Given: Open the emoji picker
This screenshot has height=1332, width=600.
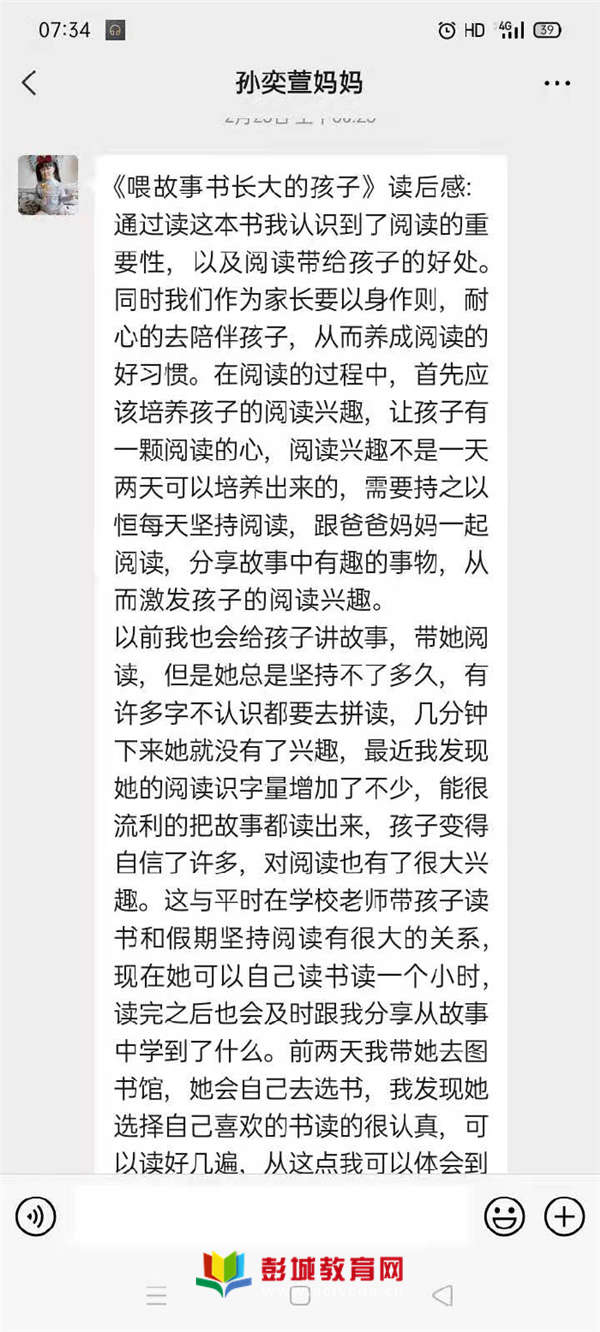Looking at the screenshot, I should [505, 1217].
